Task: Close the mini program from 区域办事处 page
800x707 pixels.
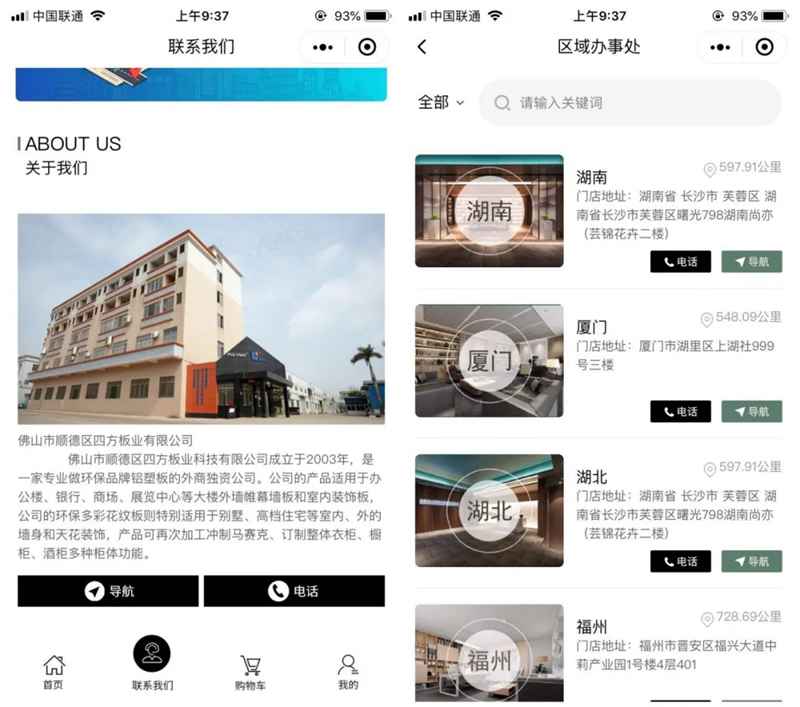Action: pyautogui.click(x=765, y=47)
